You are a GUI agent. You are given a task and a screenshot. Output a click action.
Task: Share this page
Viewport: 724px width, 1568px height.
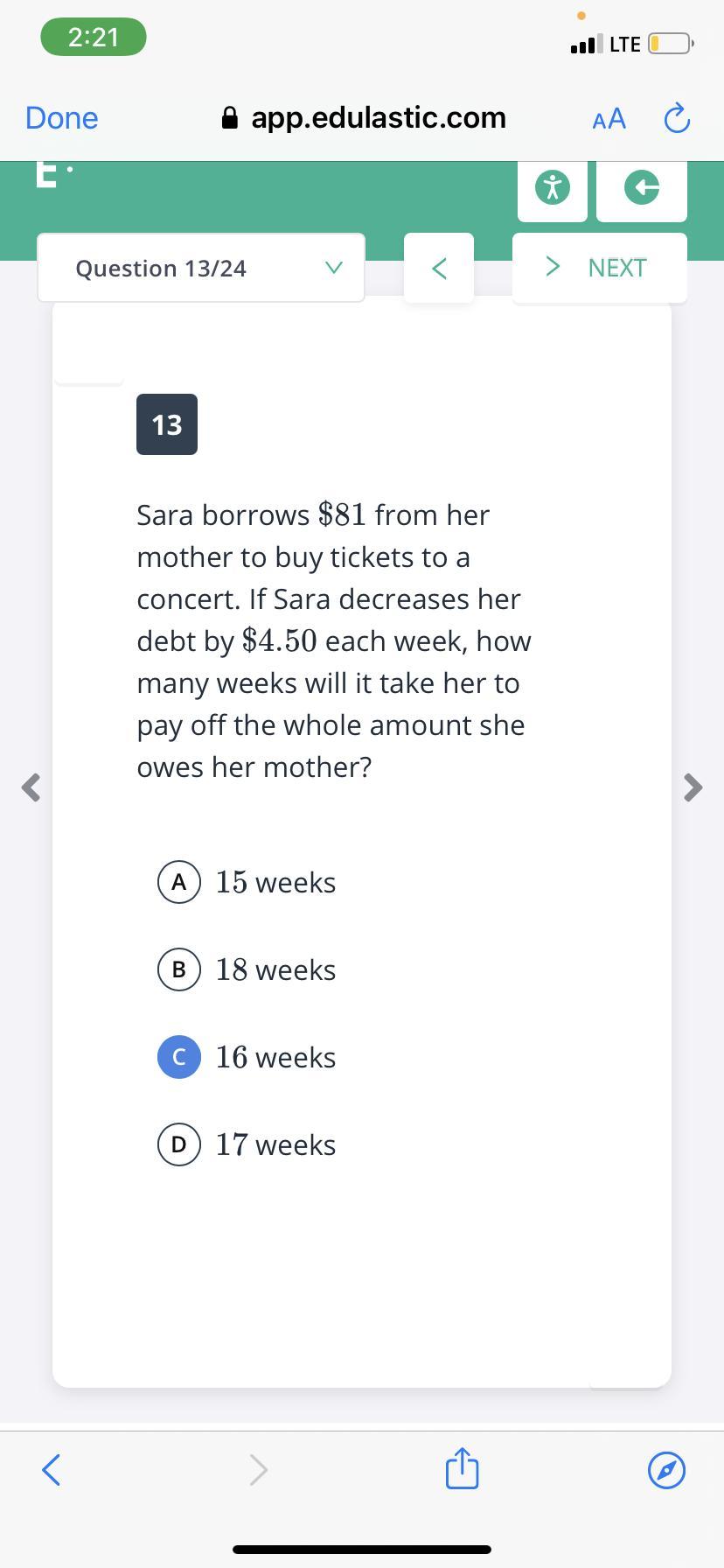pos(462,1468)
